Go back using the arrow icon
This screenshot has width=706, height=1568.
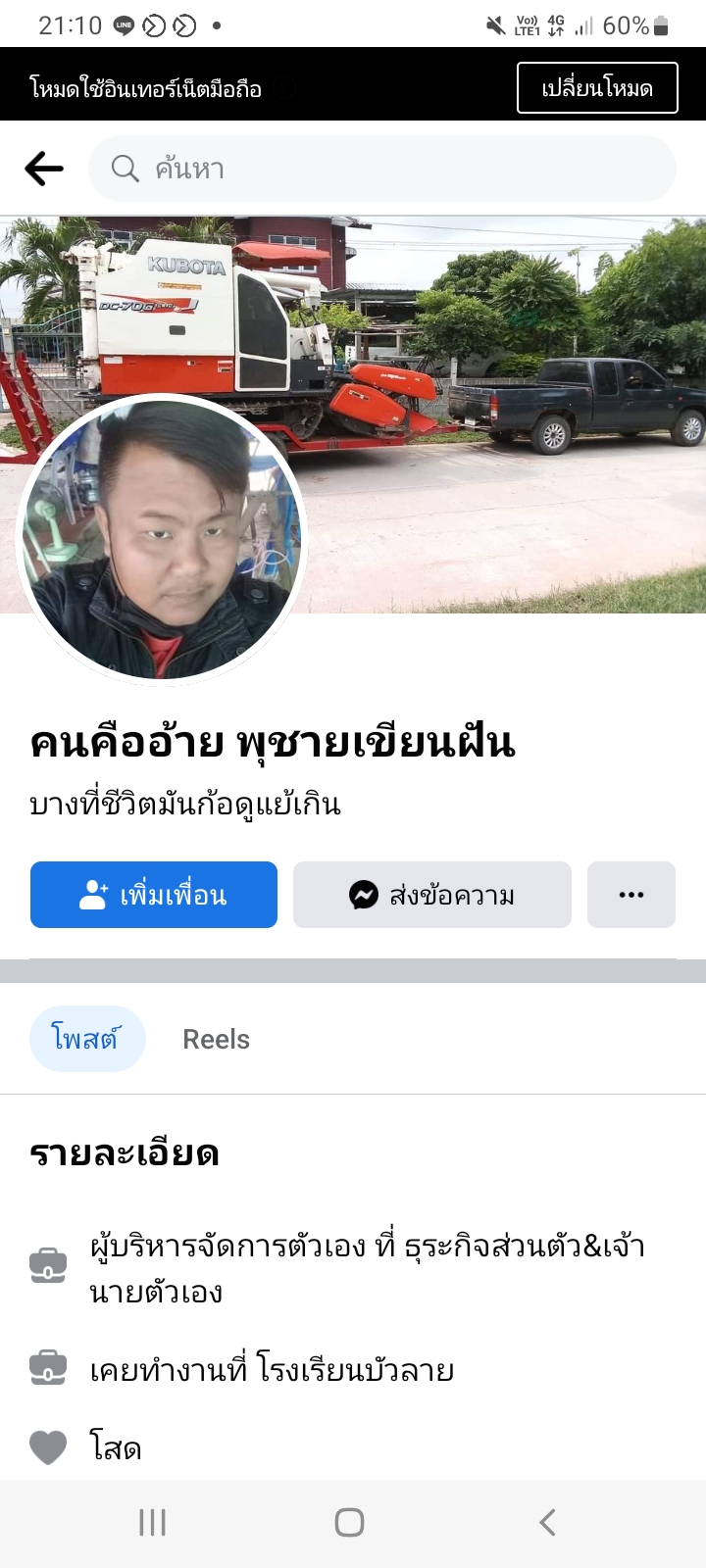44,169
